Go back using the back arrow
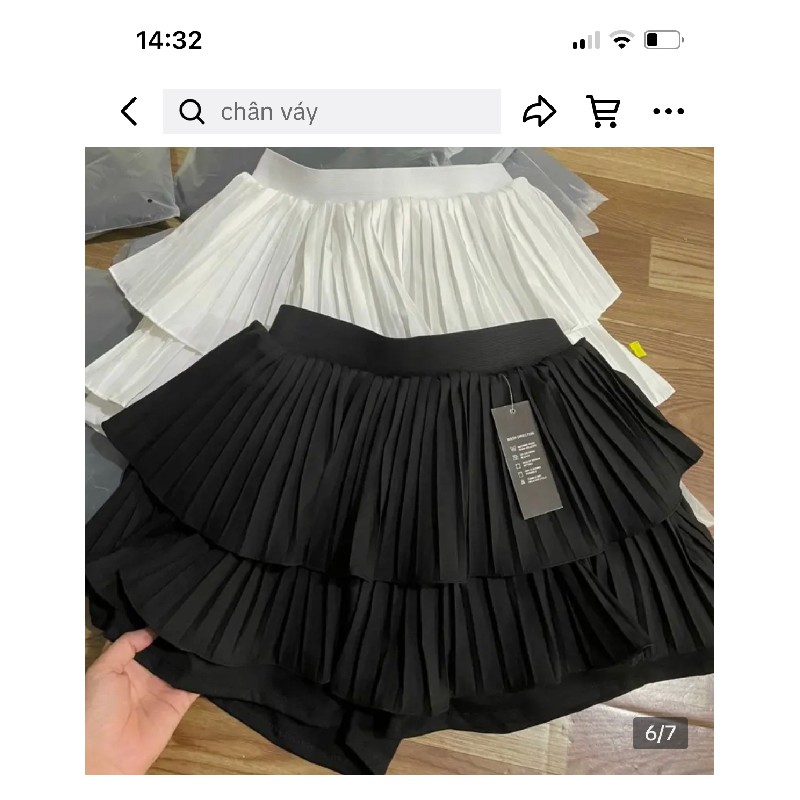Screen dimensions: 800x800 point(129,111)
